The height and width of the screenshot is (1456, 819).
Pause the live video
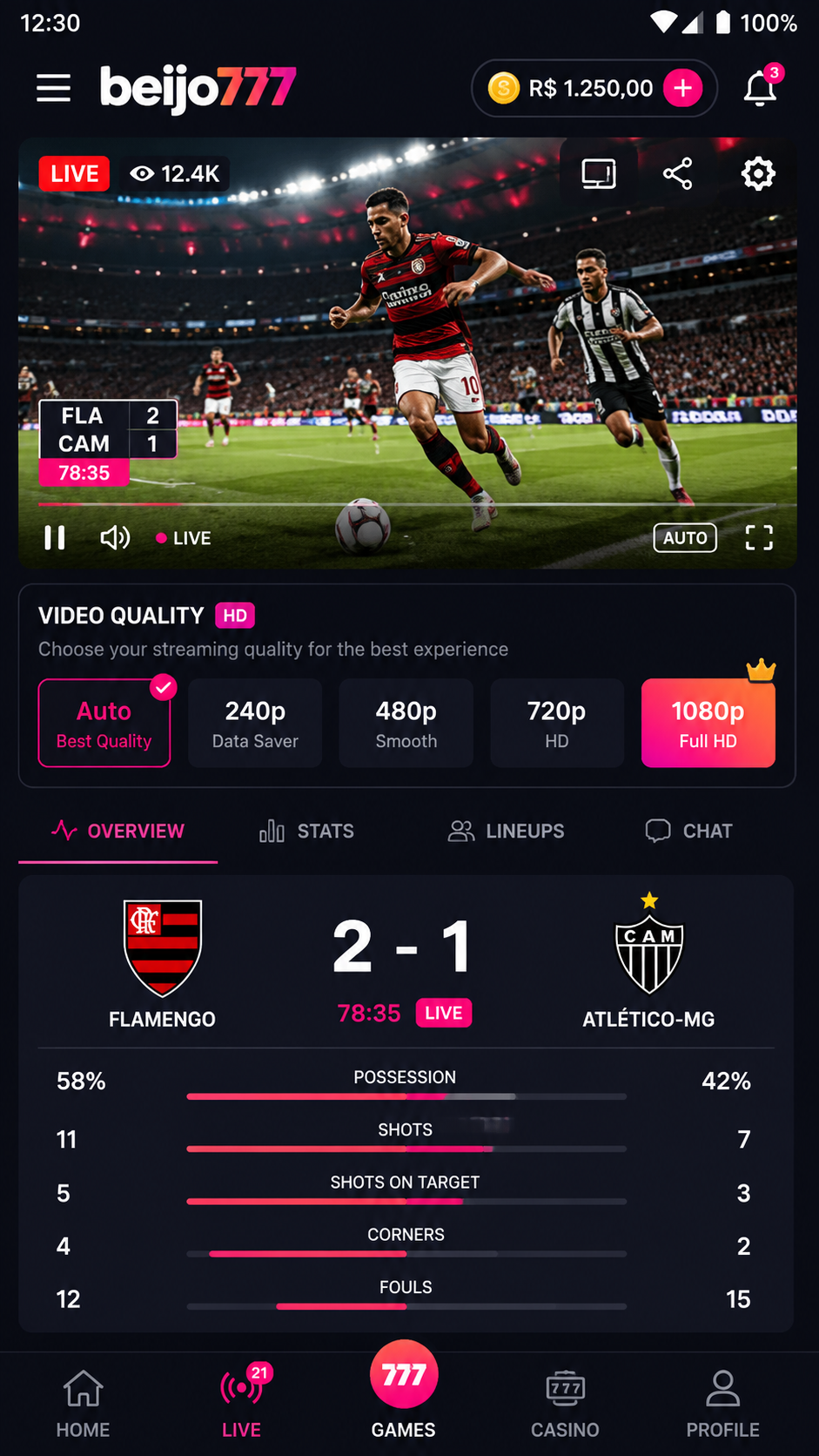click(55, 538)
